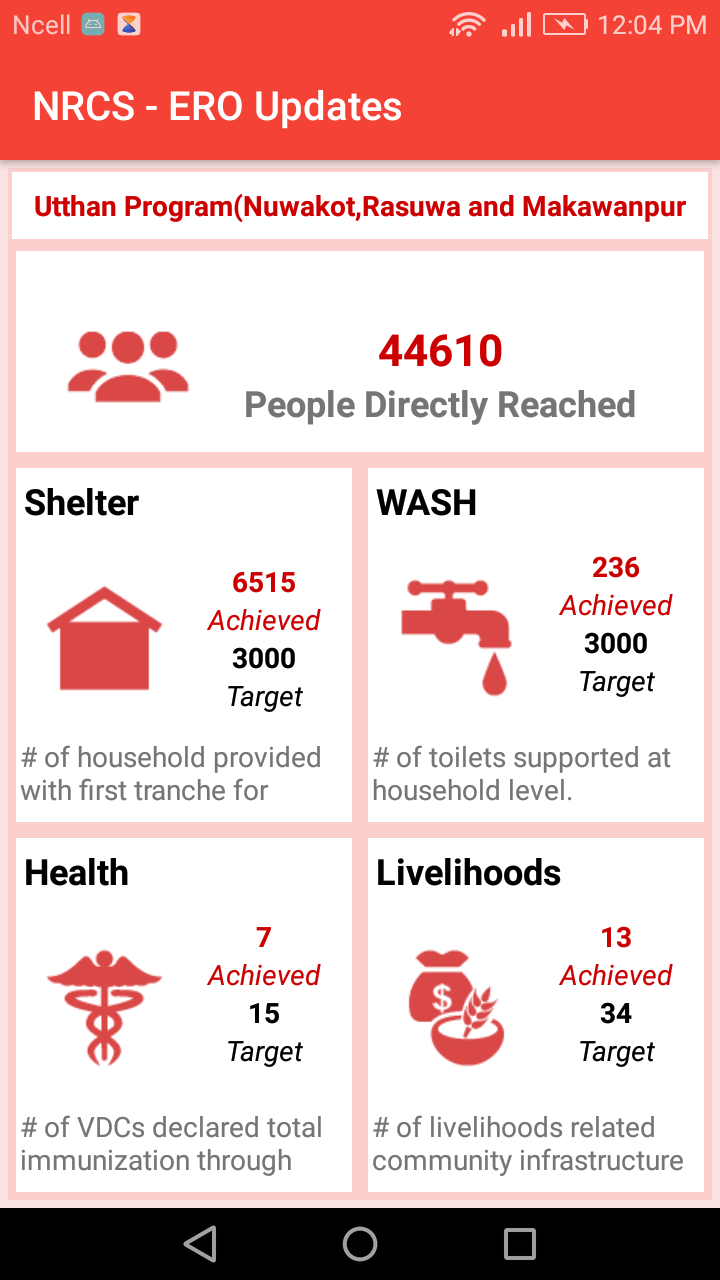
Task: Return to the home screen
Action: [360, 1244]
